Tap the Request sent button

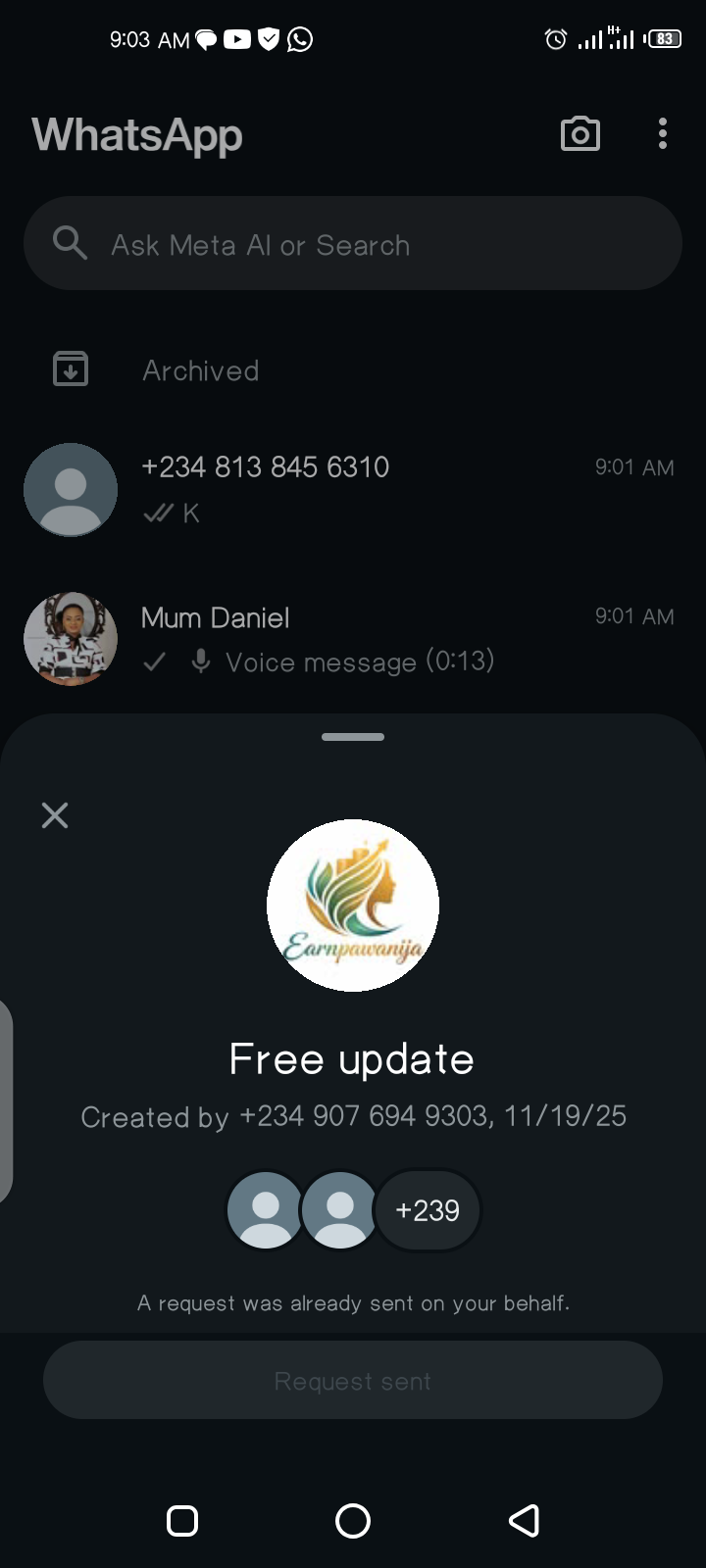click(353, 1380)
